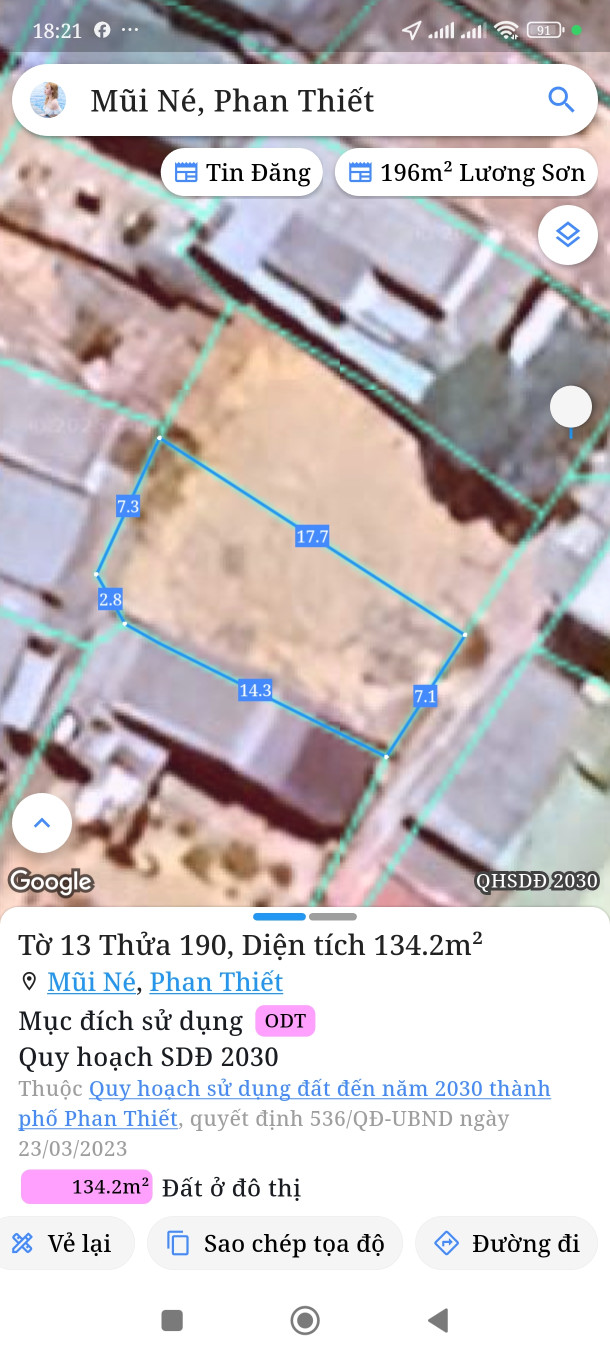
Task: Open the profile avatar
Action: tap(48, 100)
